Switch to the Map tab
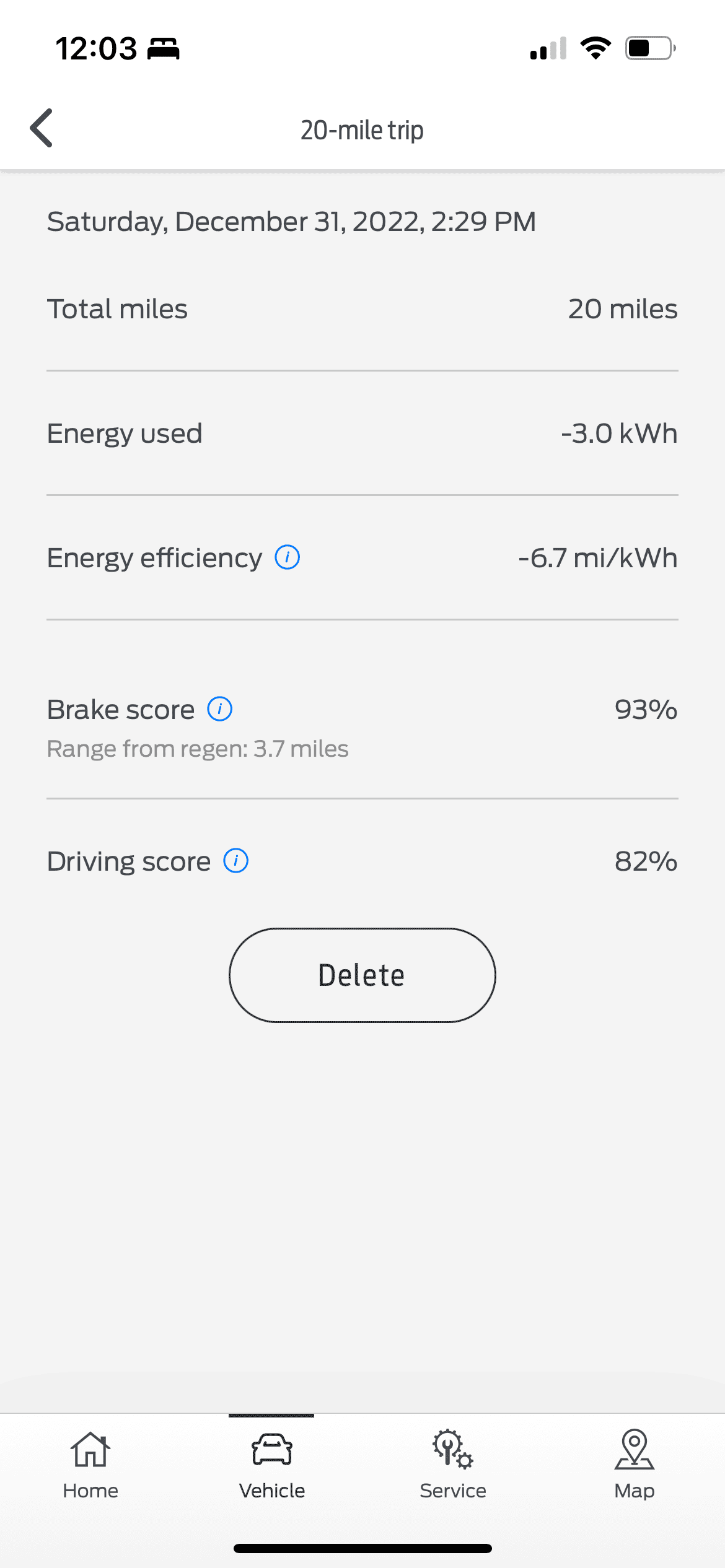Viewport: 725px width, 1568px height. click(x=634, y=1465)
